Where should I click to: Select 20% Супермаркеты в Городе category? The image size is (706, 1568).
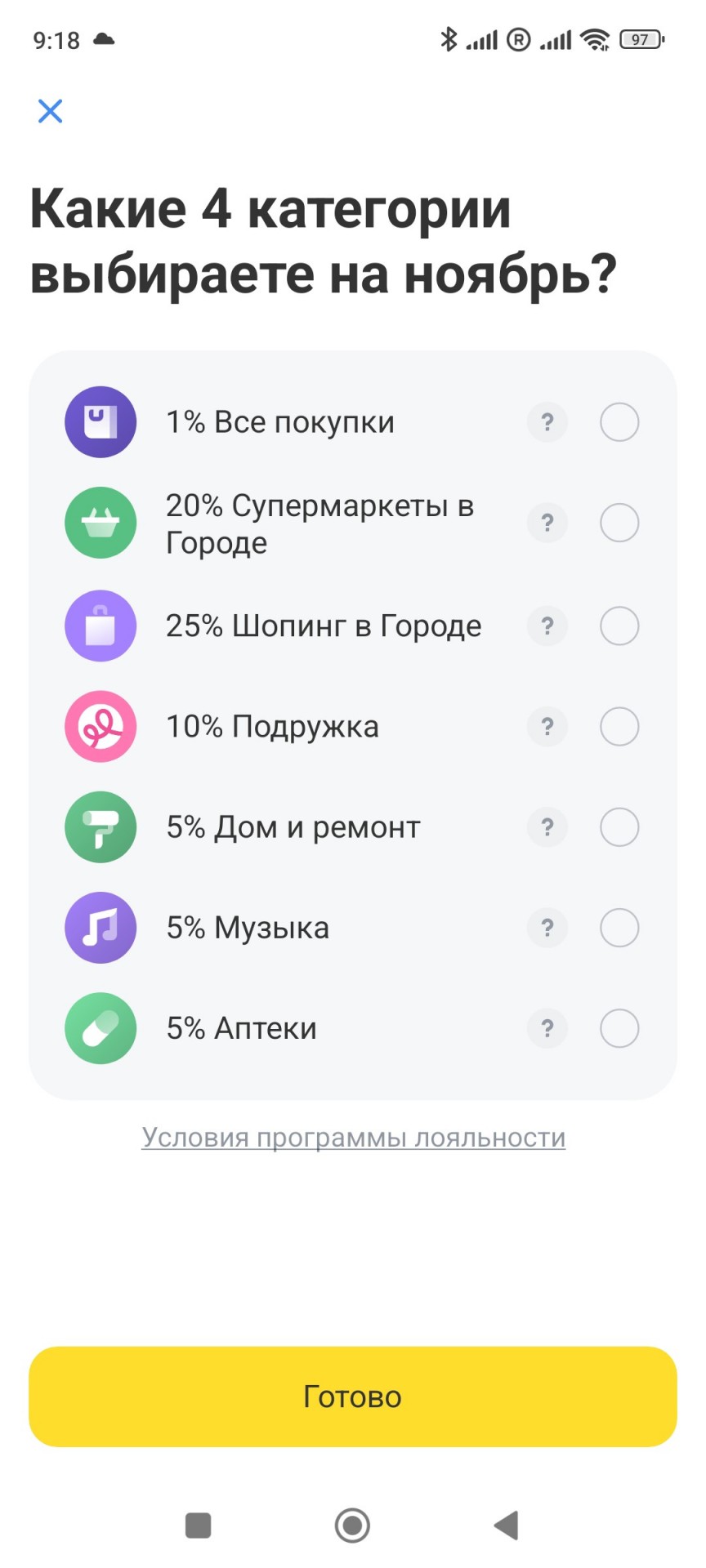(619, 523)
